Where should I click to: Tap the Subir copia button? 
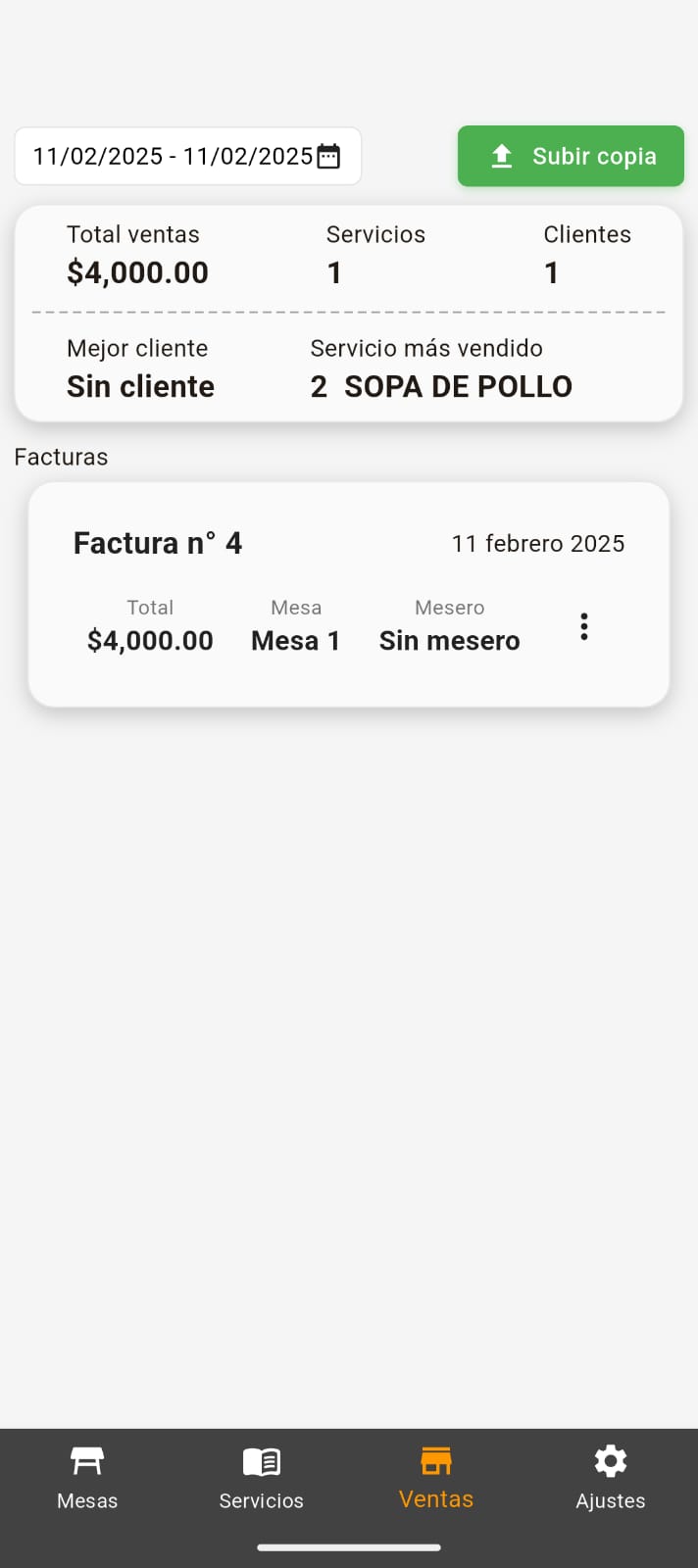pos(571,156)
